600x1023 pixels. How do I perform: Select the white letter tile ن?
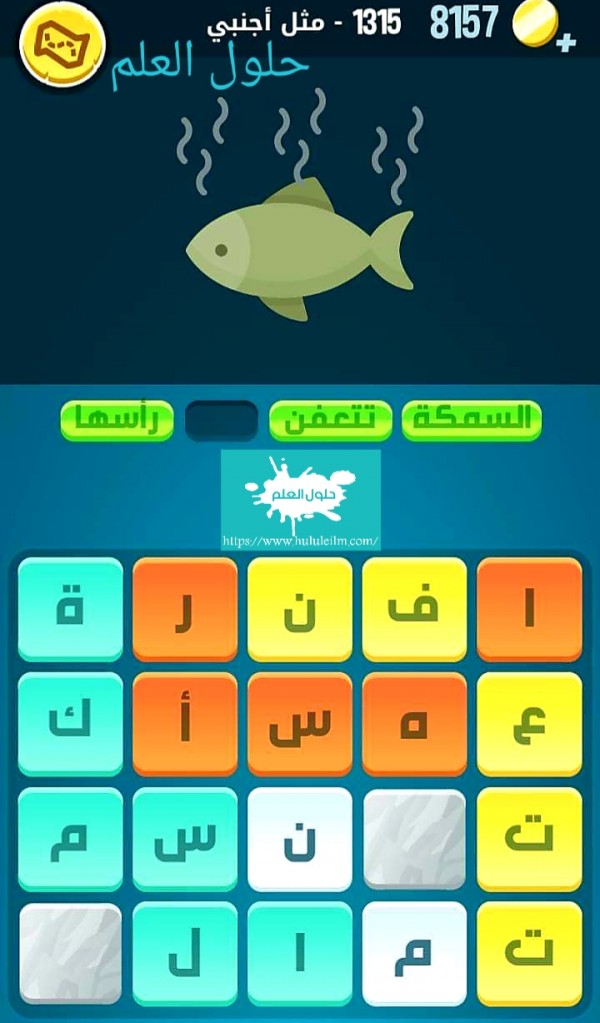[x=300, y=839]
